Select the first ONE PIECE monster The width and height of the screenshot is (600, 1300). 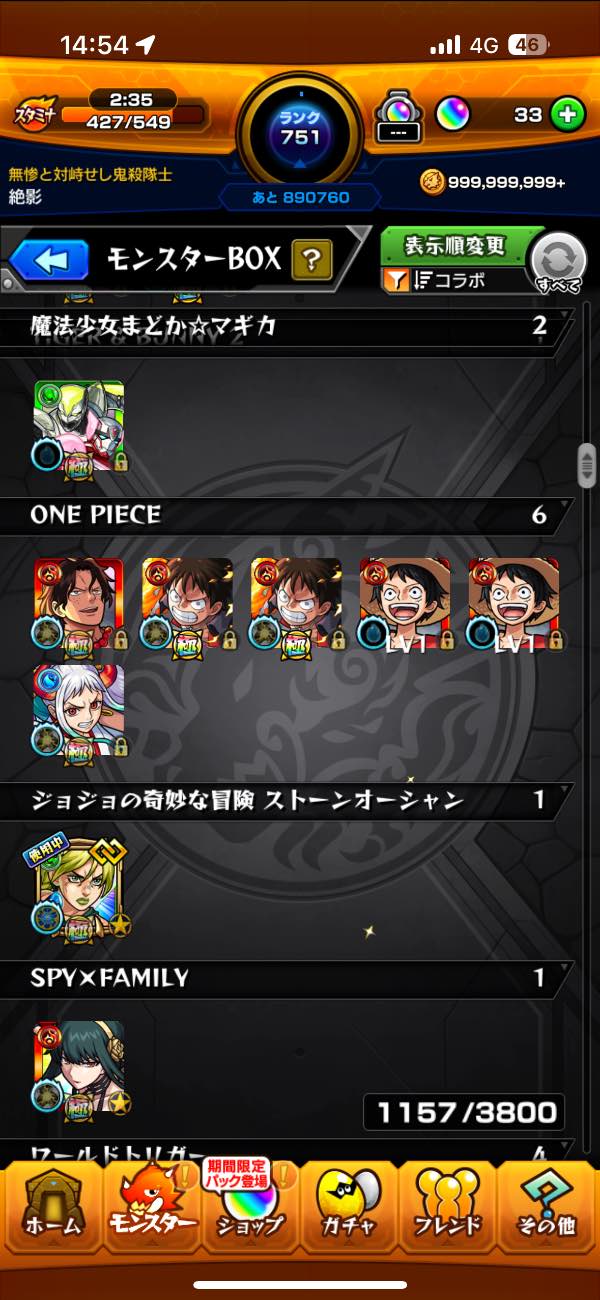(80, 604)
